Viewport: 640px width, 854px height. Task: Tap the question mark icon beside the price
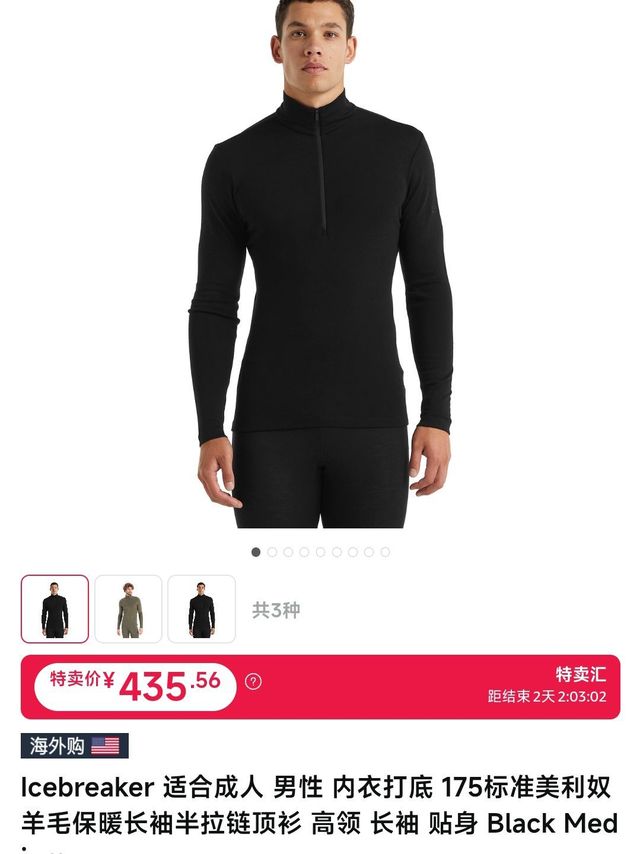click(254, 682)
